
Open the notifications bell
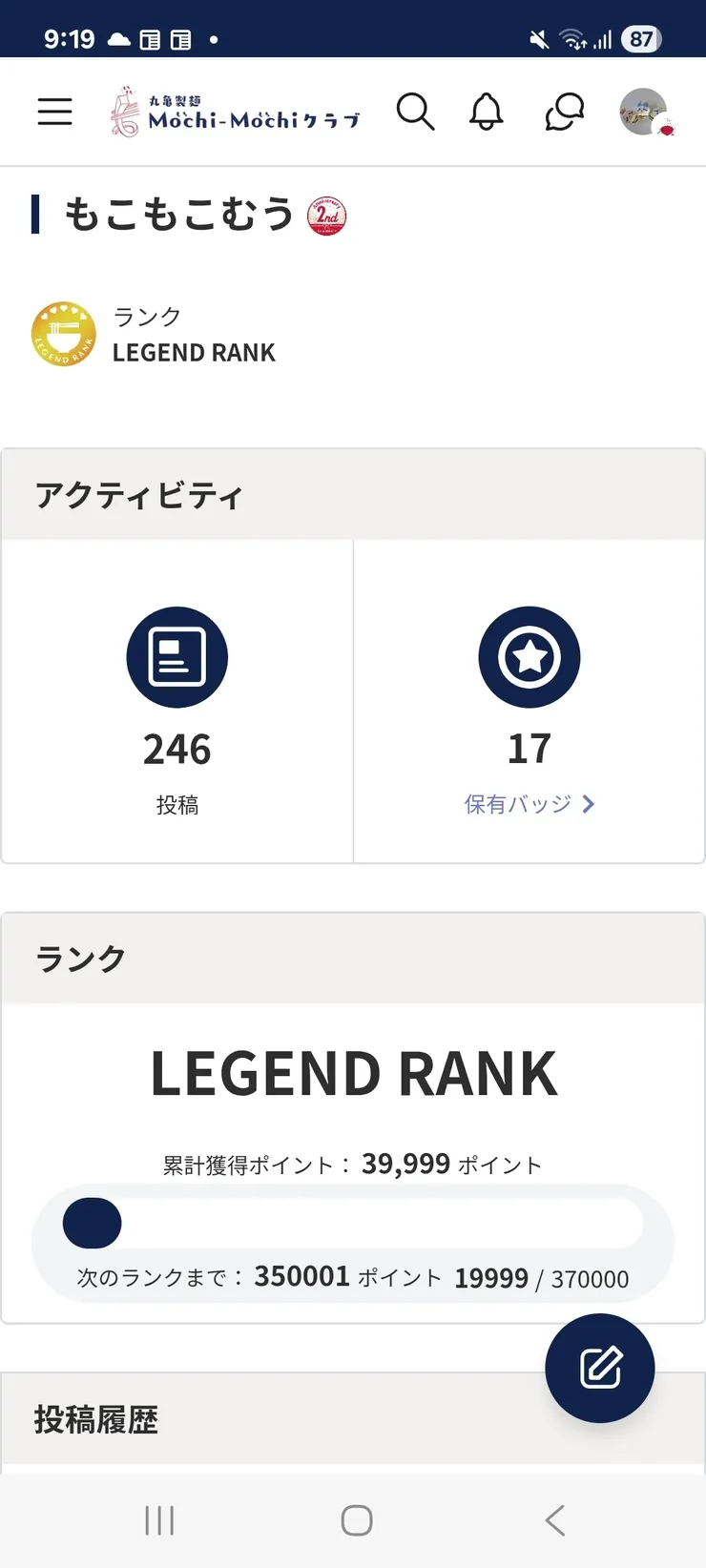[487, 112]
